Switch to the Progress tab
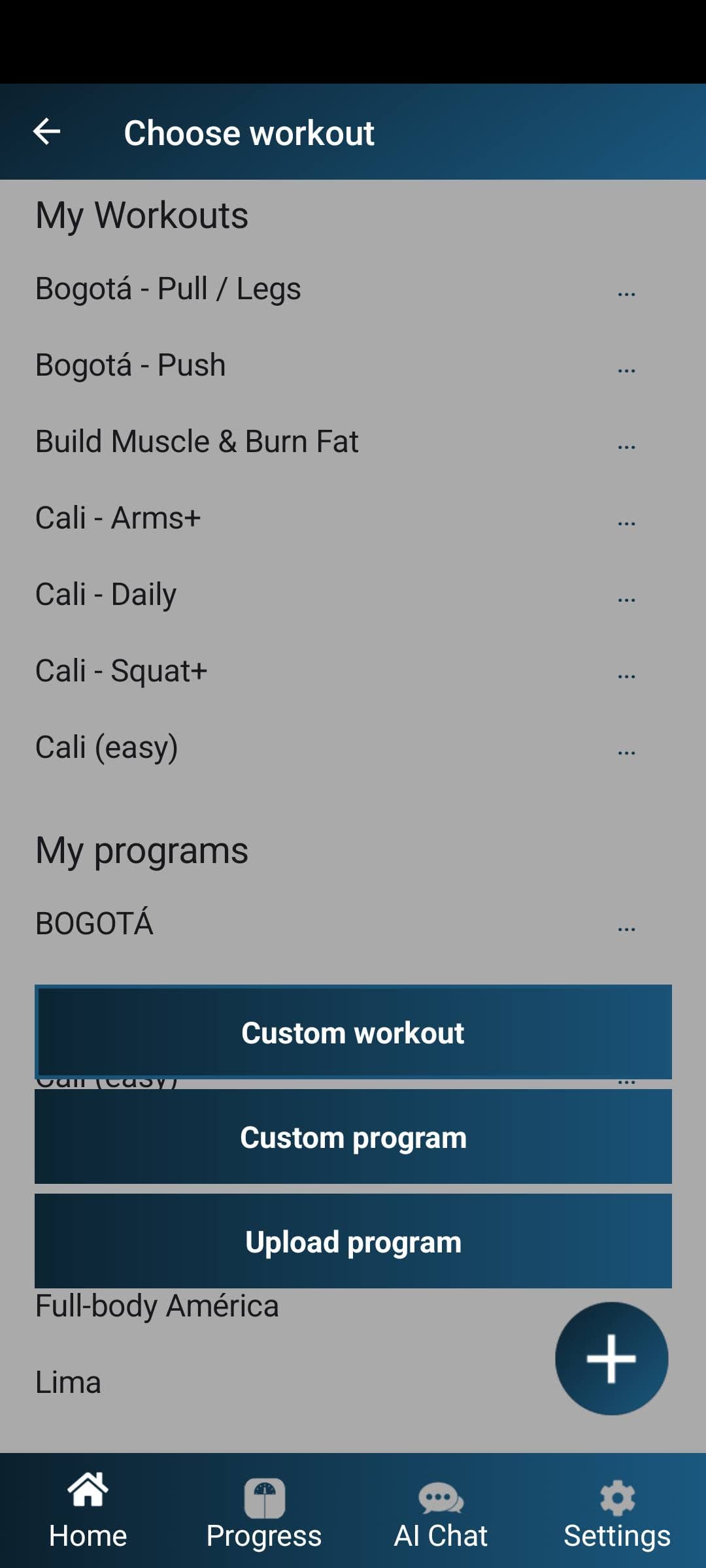706x1568 pixels. [x=264, y=1511]
